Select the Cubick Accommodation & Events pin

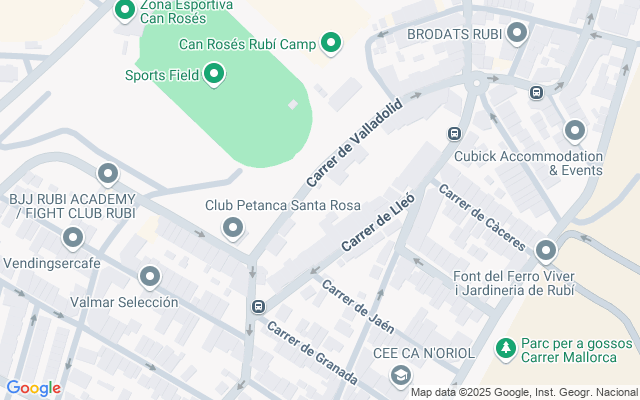pyautogui.click(x=575, y=131)
